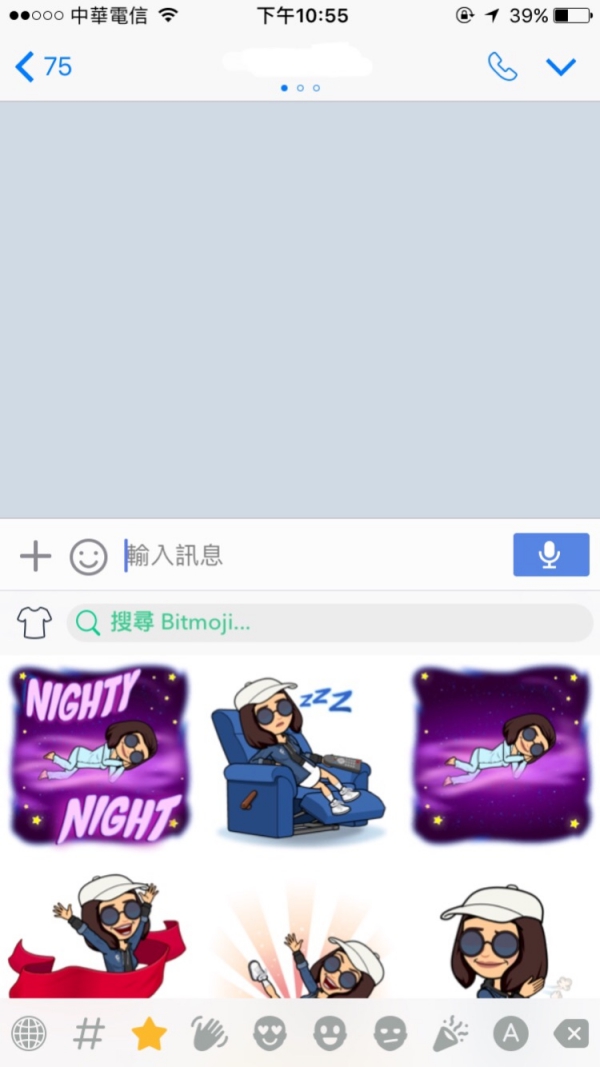Open the plus attachment menu
The height and width of the screenshot is (1067, 600).
click(35, 556)
